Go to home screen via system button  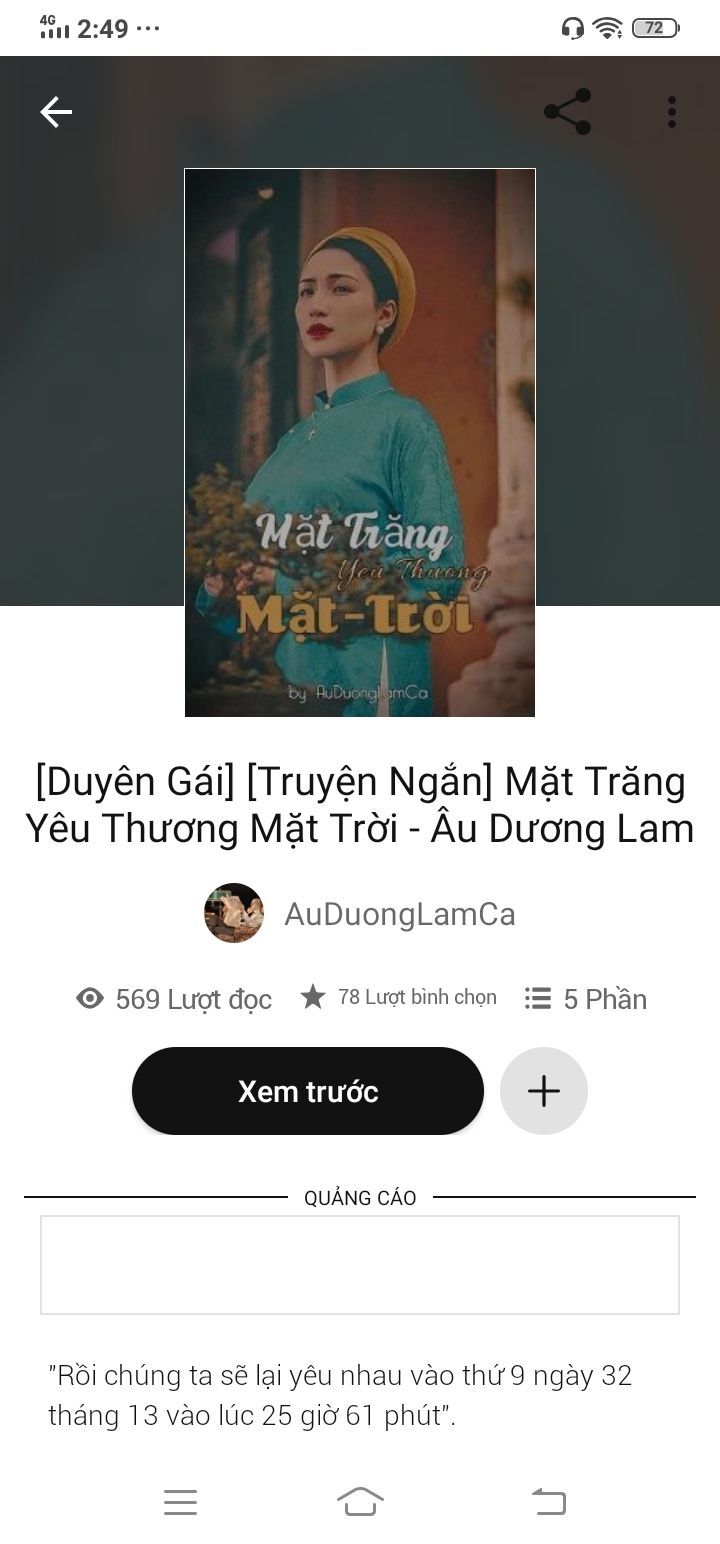(360, 1502)
